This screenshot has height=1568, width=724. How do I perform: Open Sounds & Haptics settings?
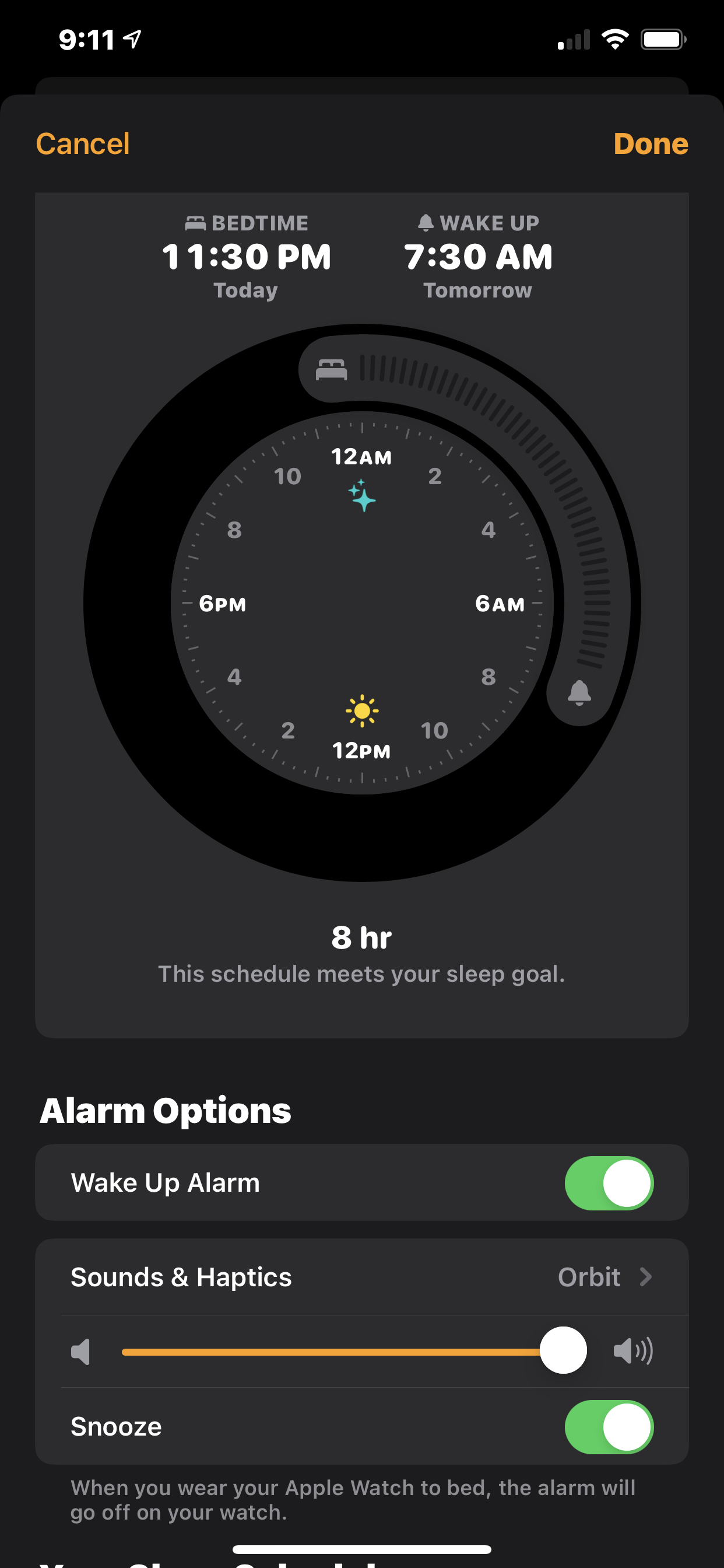click(361, 1276)
